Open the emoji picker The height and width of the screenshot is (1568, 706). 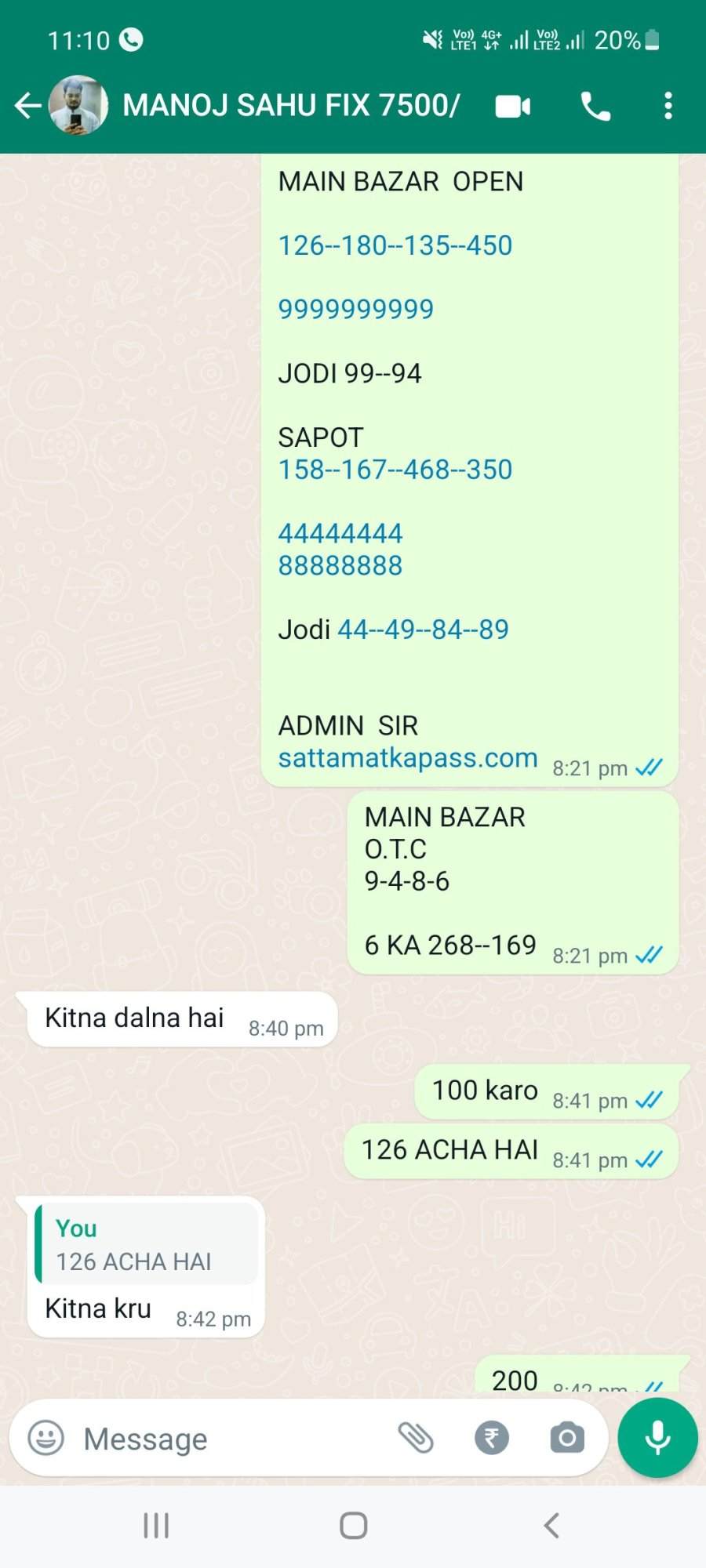[x=45, y=1438]
